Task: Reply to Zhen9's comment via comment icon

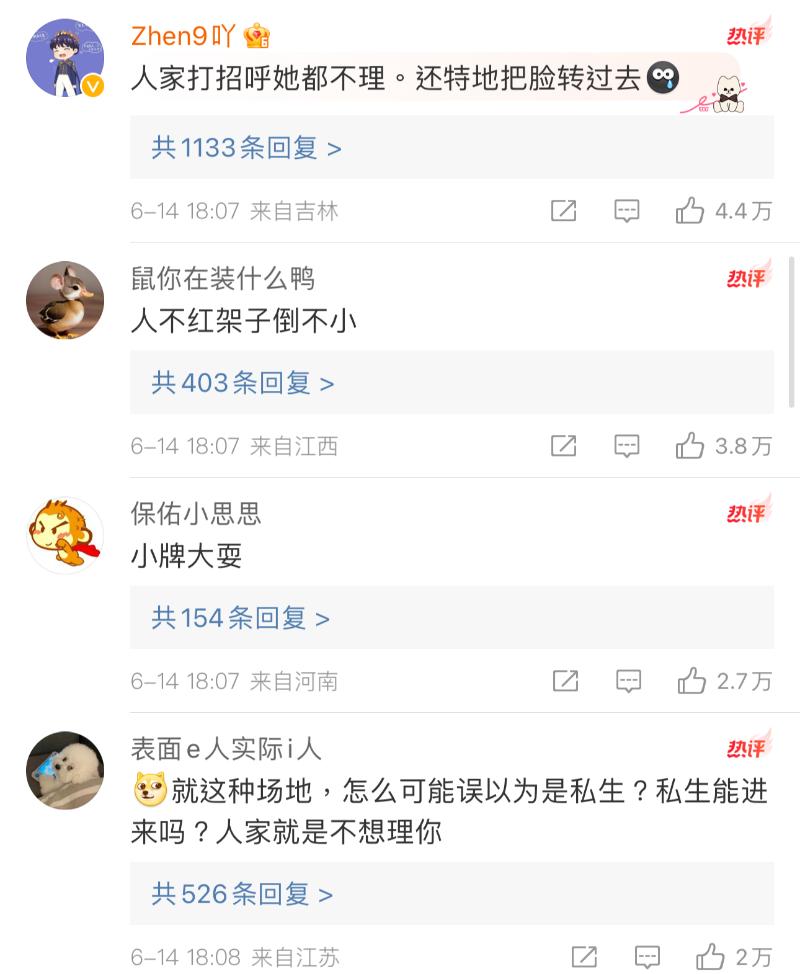Action: pos(627,211)
